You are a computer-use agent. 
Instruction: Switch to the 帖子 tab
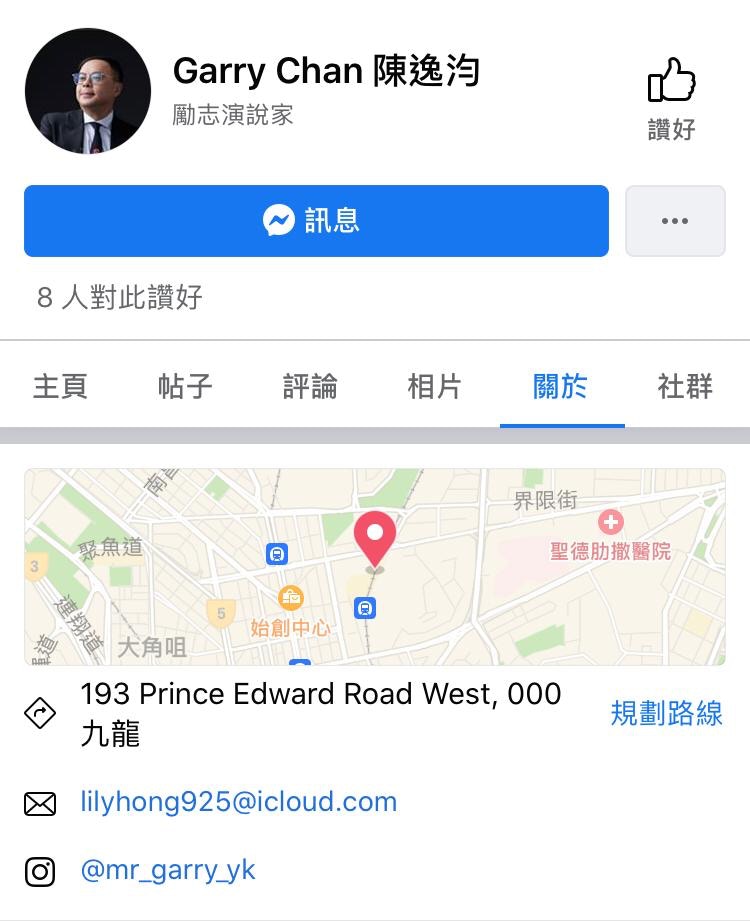pyautogui.click(x=186, y=386)
